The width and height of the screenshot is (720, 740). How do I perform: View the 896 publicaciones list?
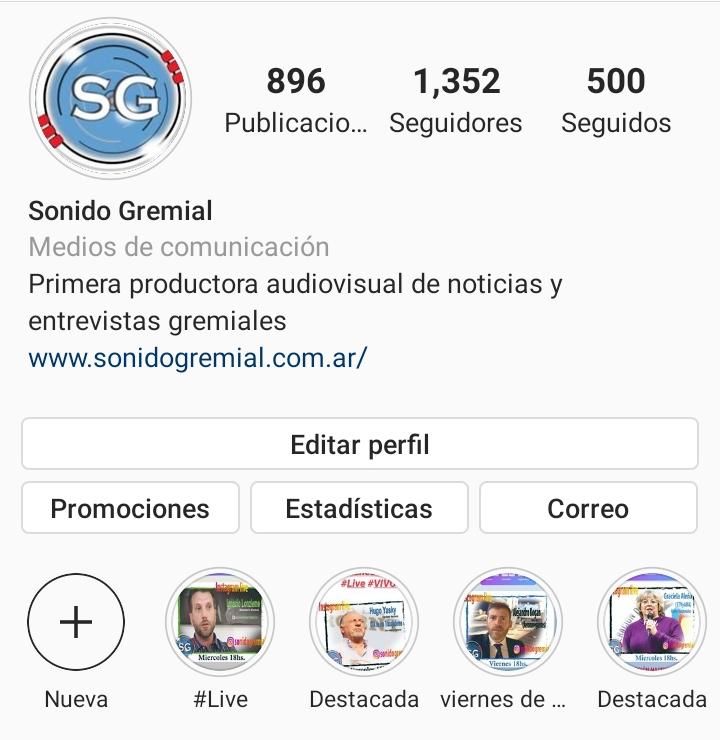coord(295,100)
